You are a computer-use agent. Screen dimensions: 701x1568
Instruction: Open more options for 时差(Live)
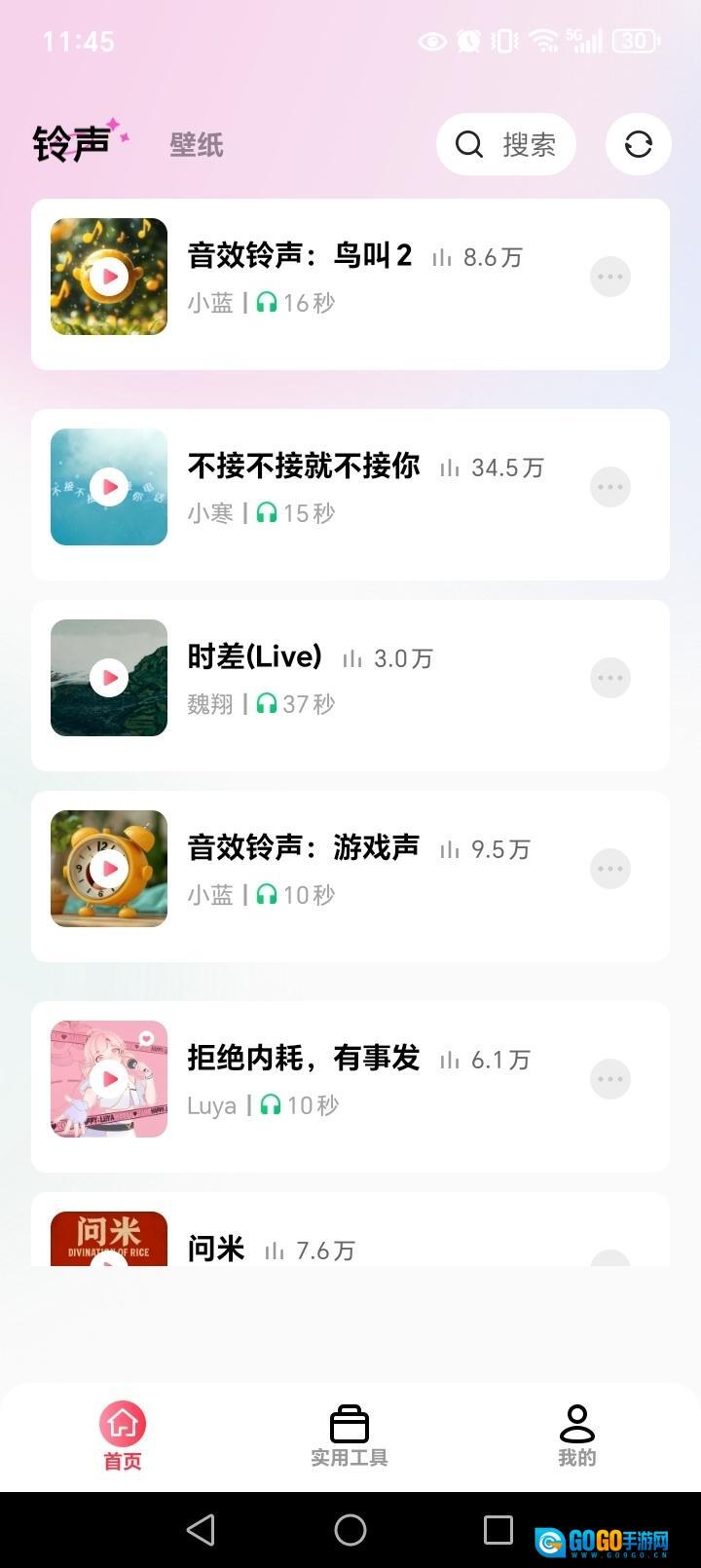(x=610, y=678)
